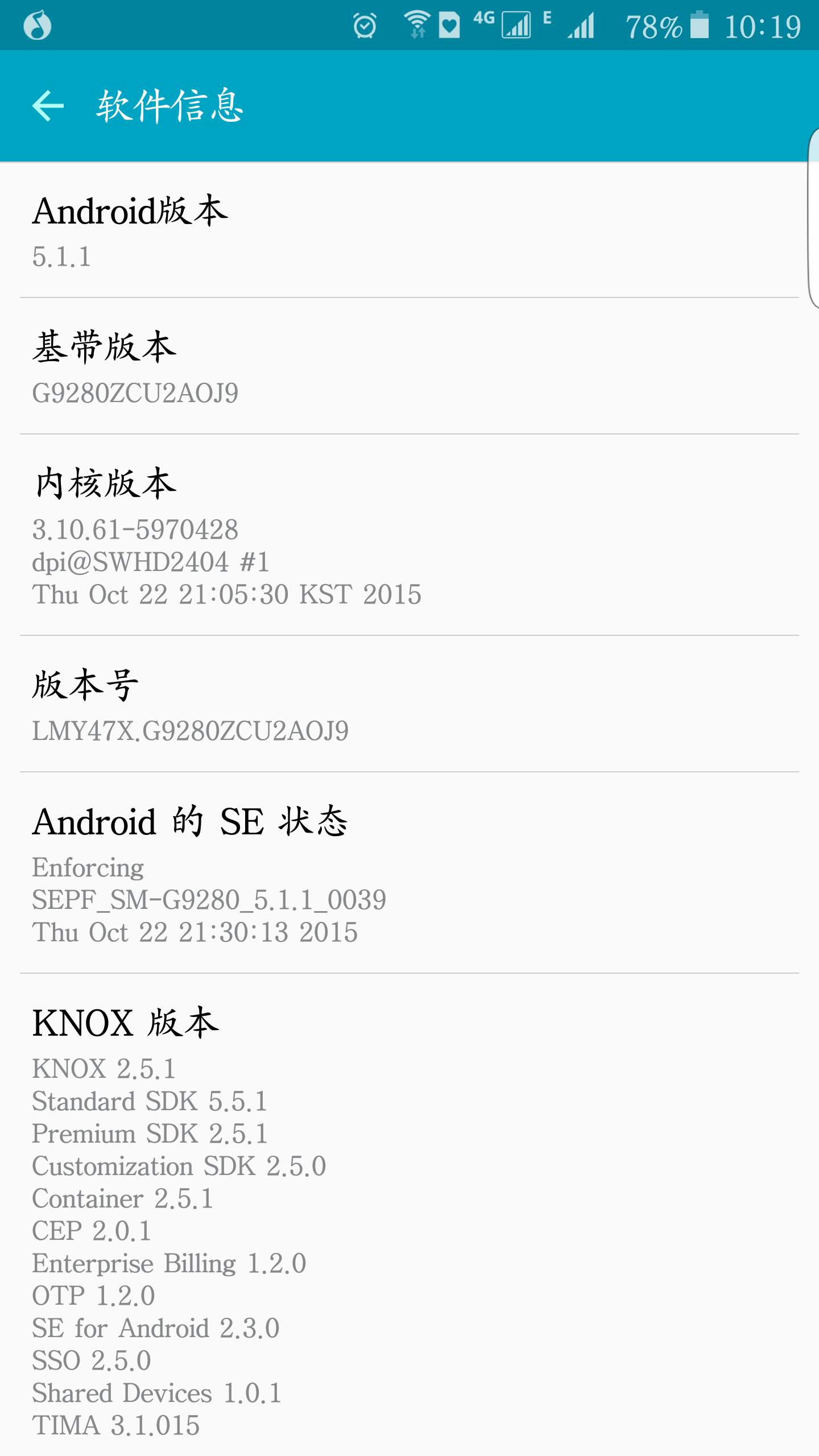Tap the 内核版本 row
The image size is (819, 1456).
[x=409, y=535]
